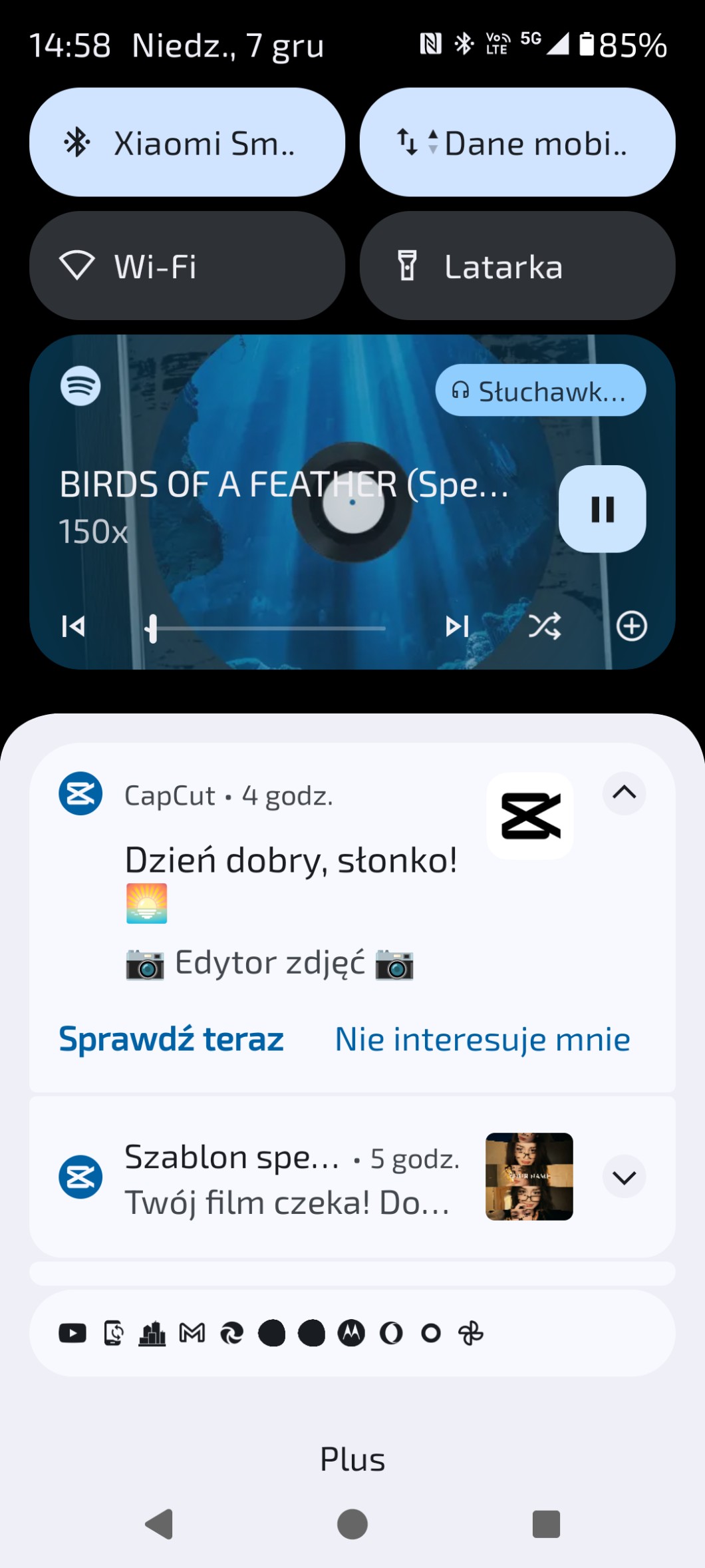Turn on the Latarka flashlight

[517, 266]
